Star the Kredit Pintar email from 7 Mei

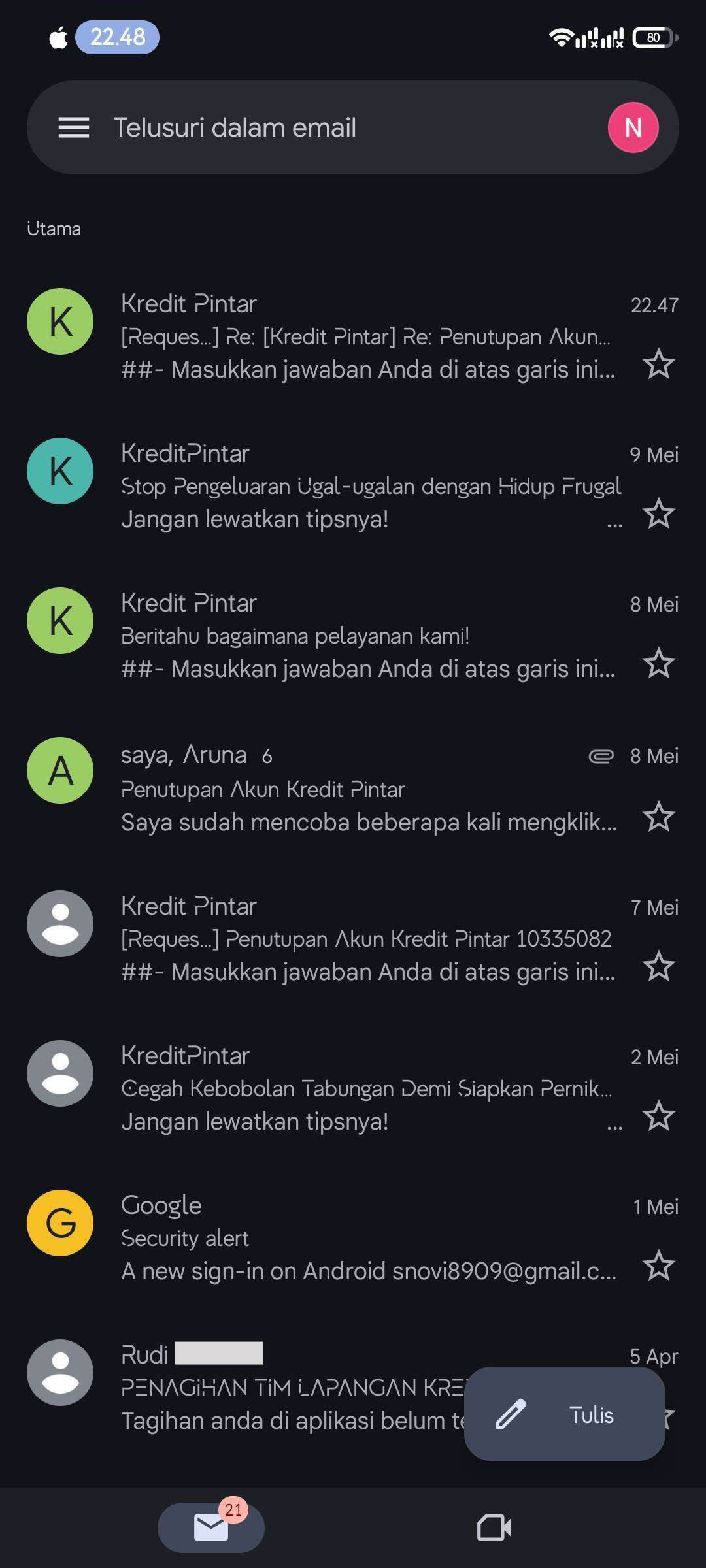658,966
